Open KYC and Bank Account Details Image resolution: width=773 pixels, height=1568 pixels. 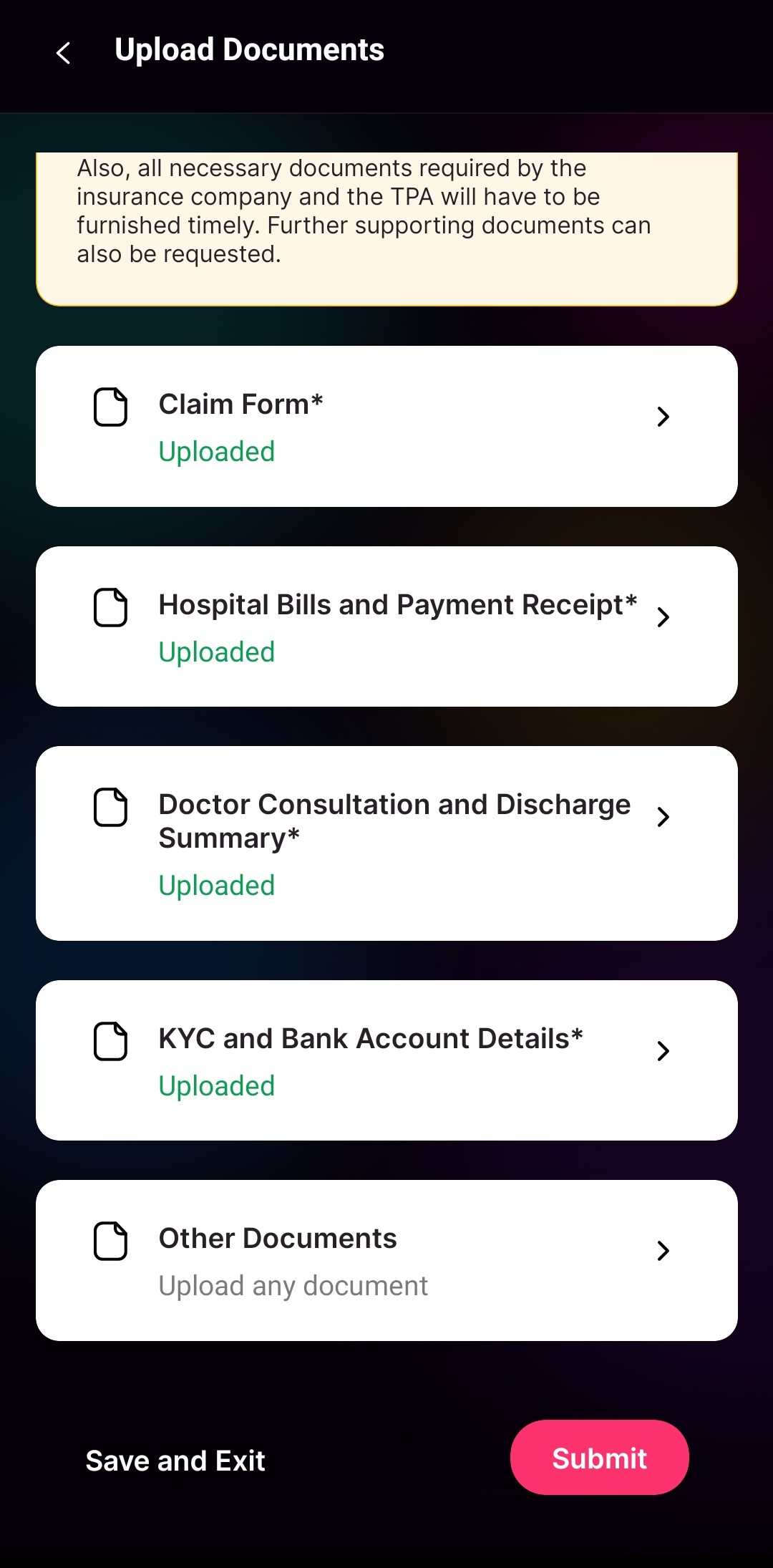[x=386, y=1060]
